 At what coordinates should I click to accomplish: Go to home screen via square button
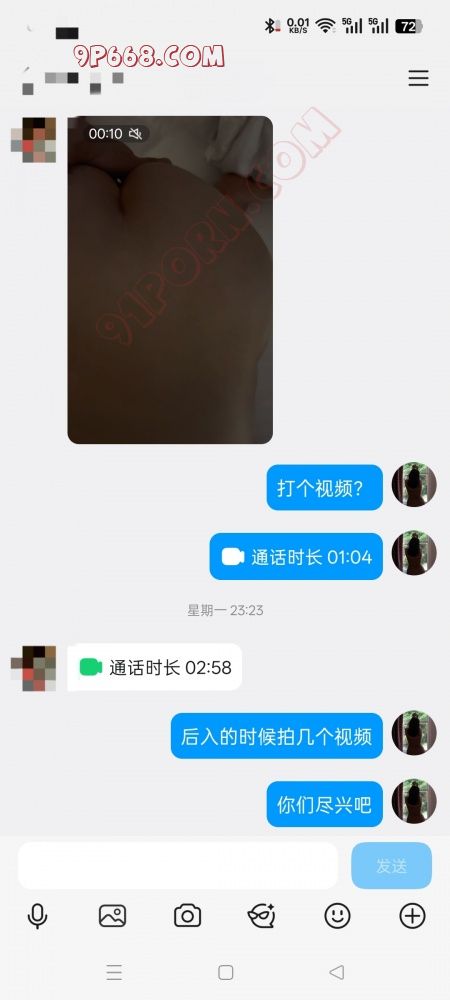225,972
